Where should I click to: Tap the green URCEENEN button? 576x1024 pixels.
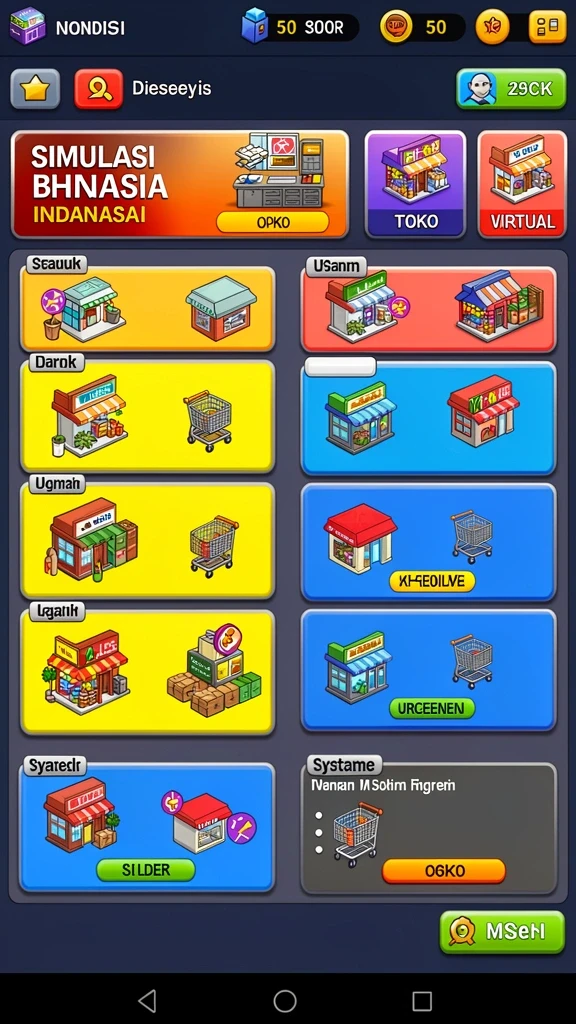[432, 708]
